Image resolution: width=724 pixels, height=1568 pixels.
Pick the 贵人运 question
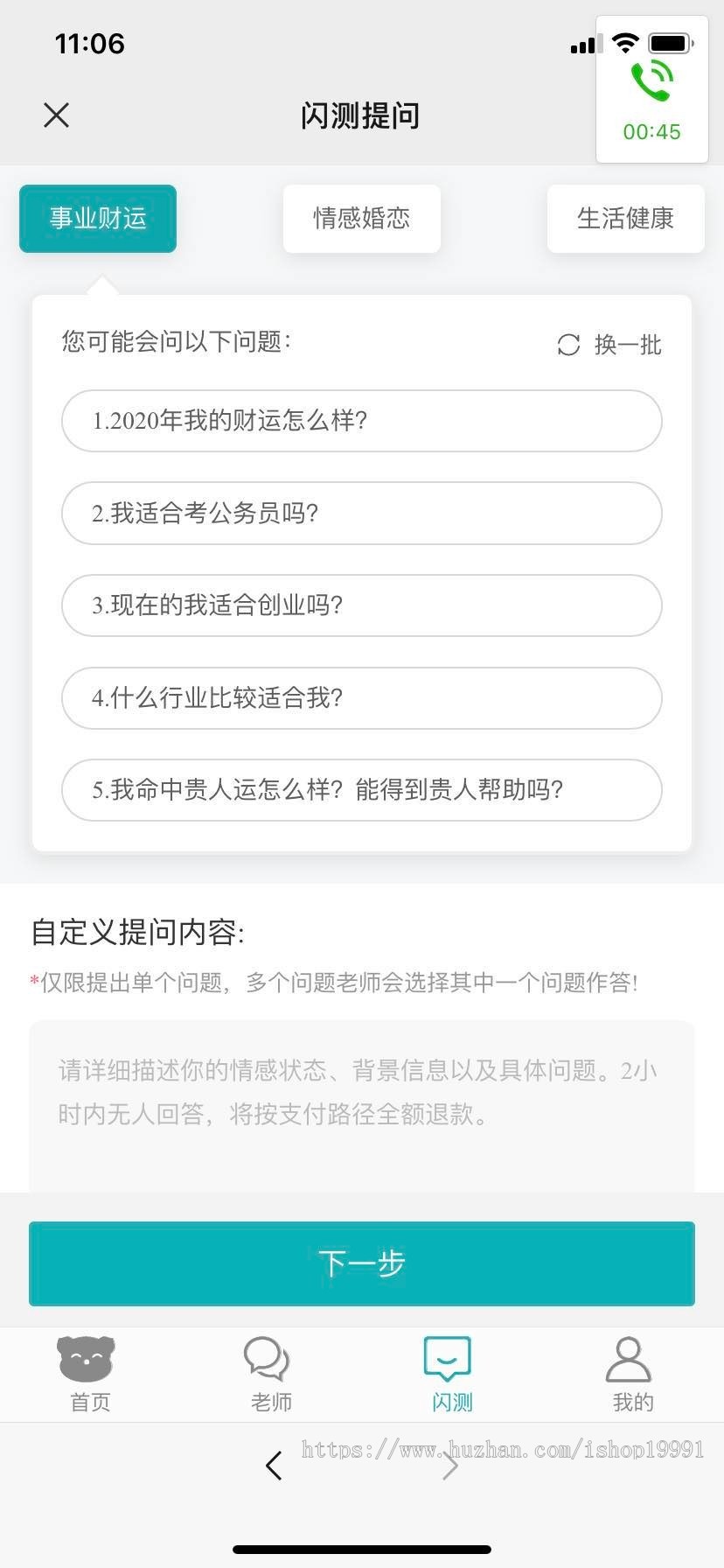click(x=361, y=790)
